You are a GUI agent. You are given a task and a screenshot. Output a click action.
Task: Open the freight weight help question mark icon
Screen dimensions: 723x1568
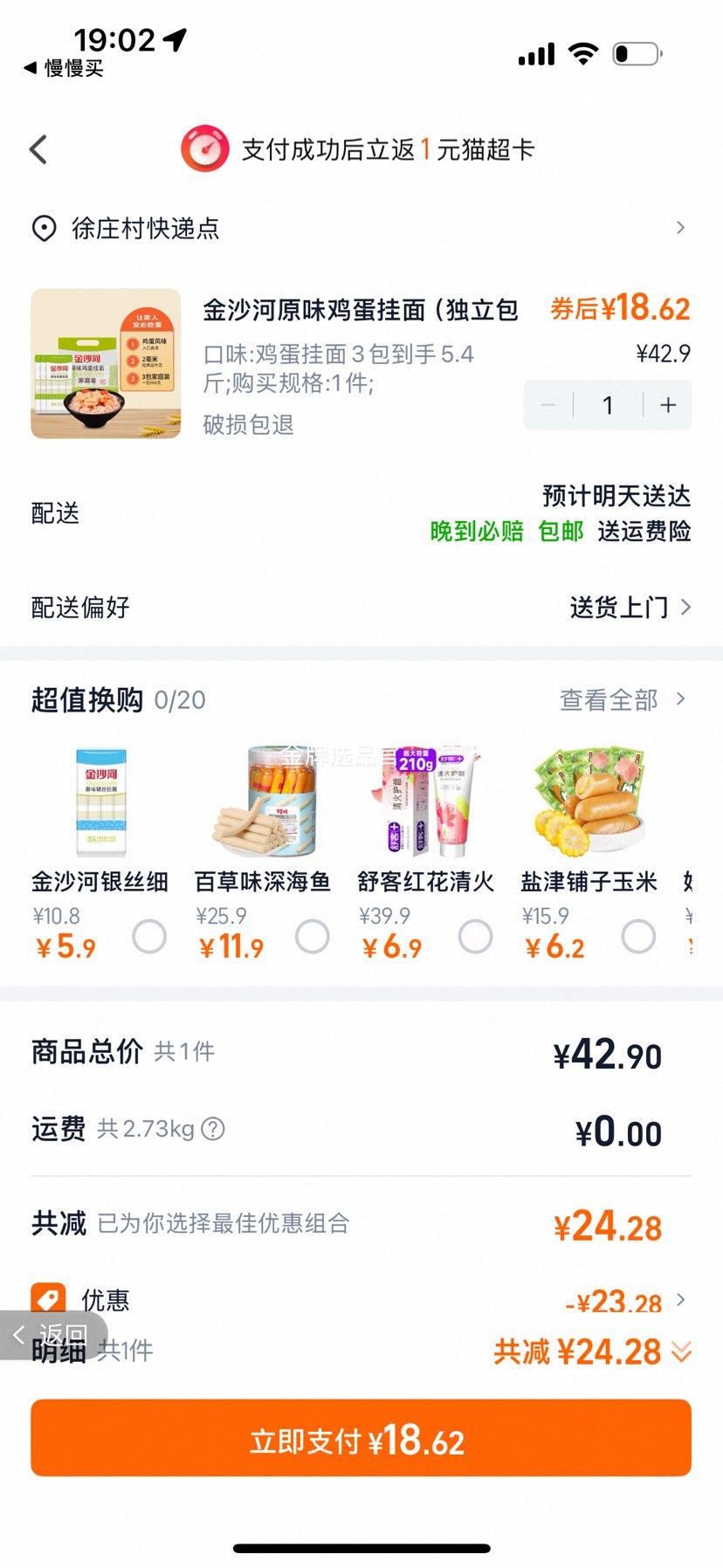point(210,1128)
